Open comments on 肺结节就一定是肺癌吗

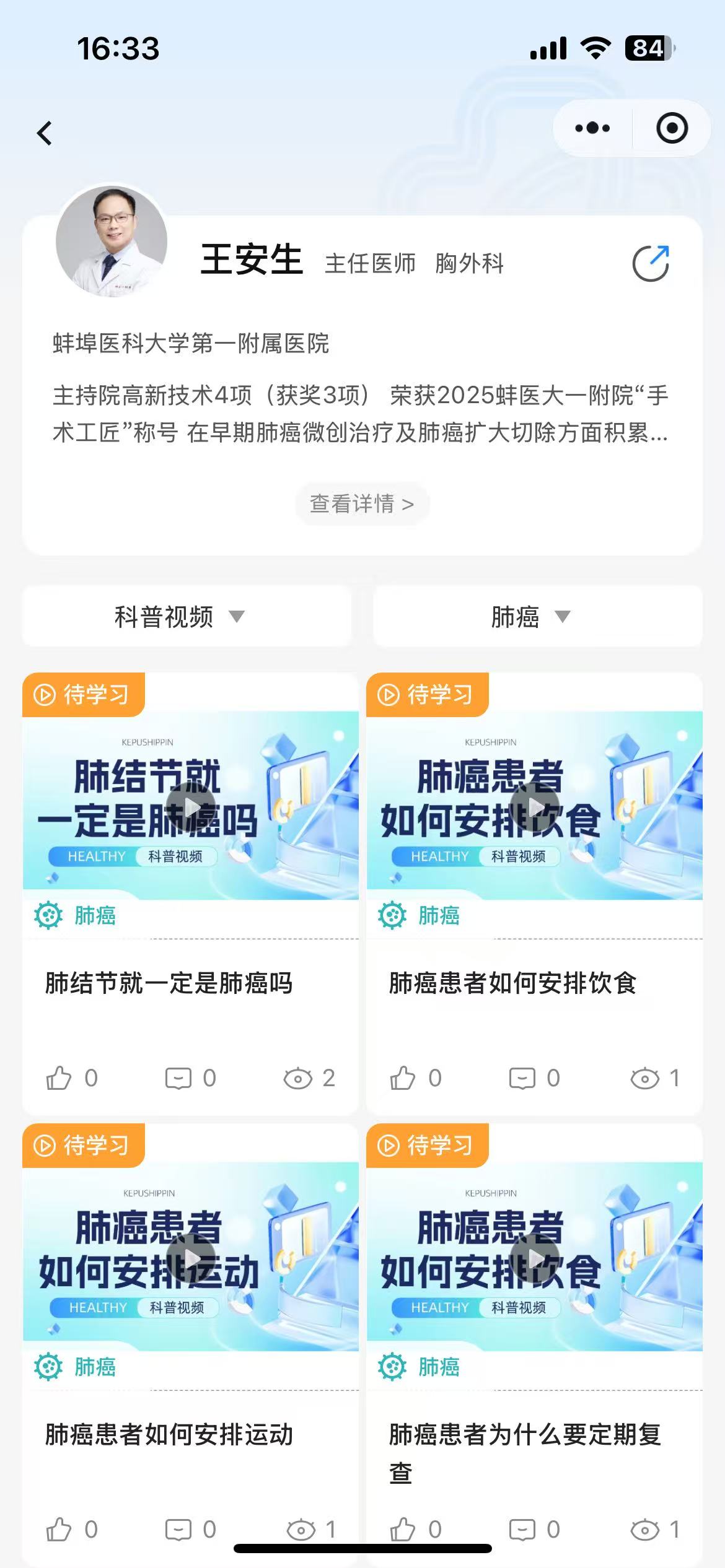[x=178, y=1078]
